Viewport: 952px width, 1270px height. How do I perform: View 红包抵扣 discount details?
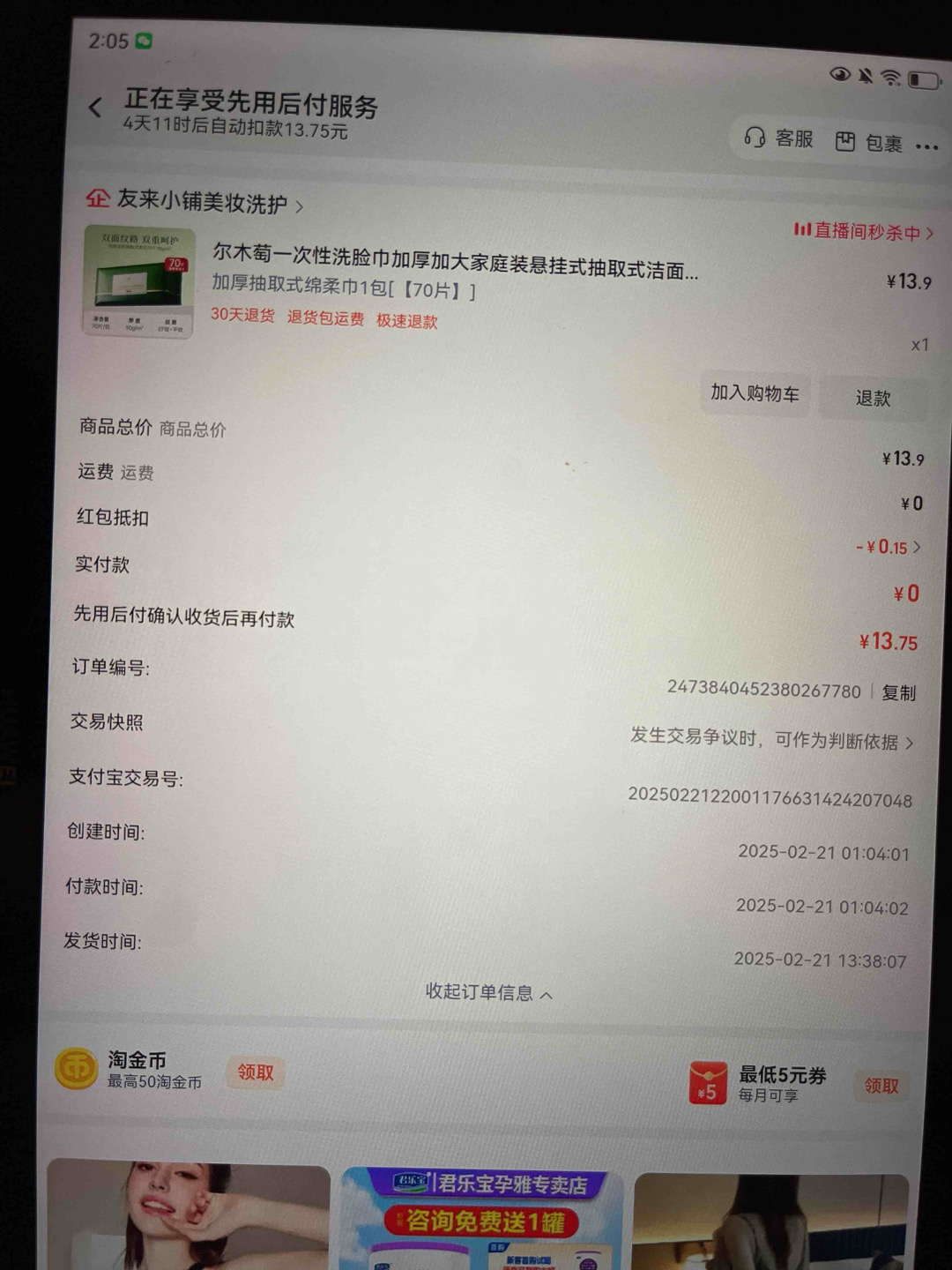tap(889, 548)
